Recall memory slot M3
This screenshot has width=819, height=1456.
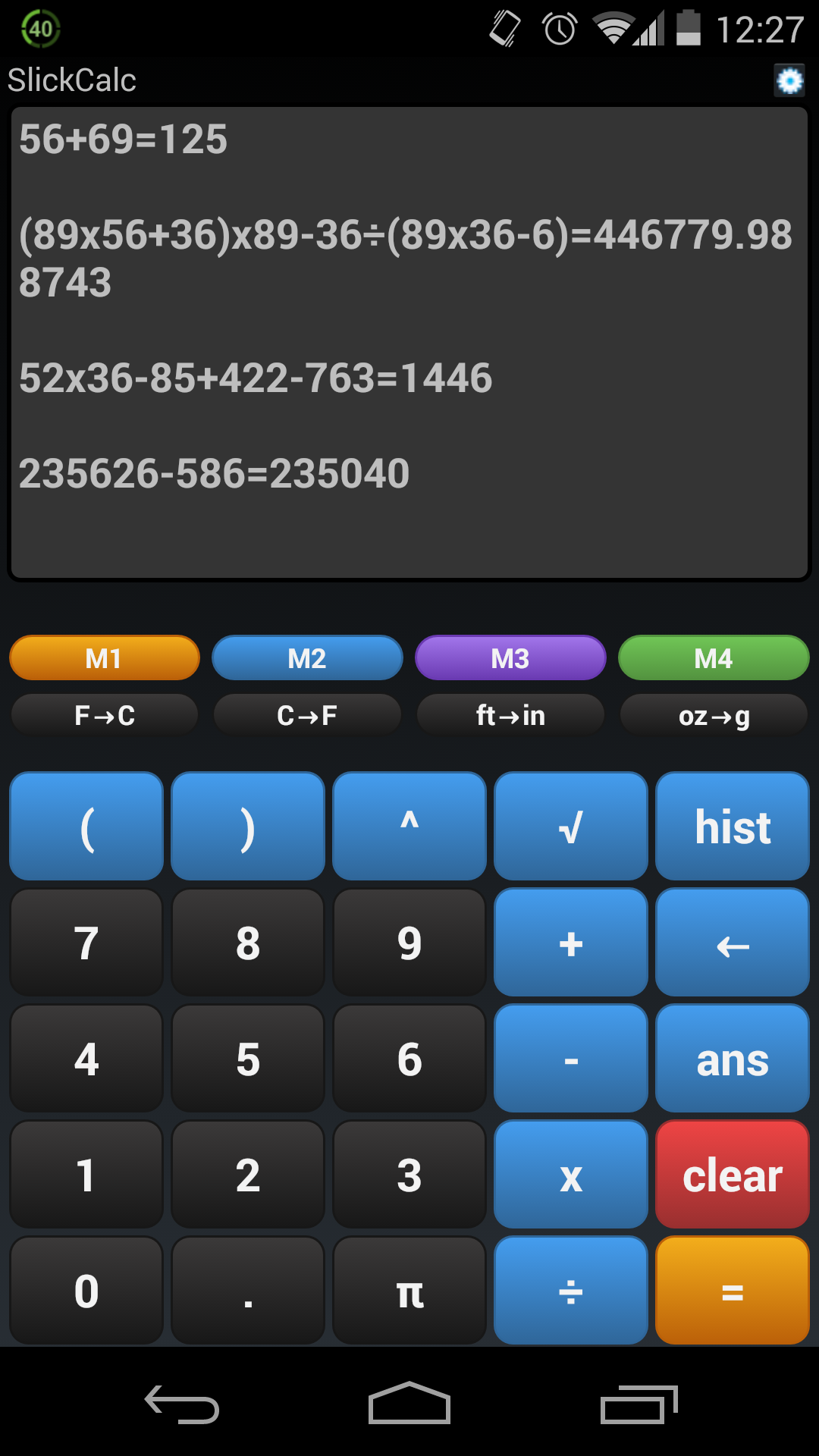(x=510, y=657)
